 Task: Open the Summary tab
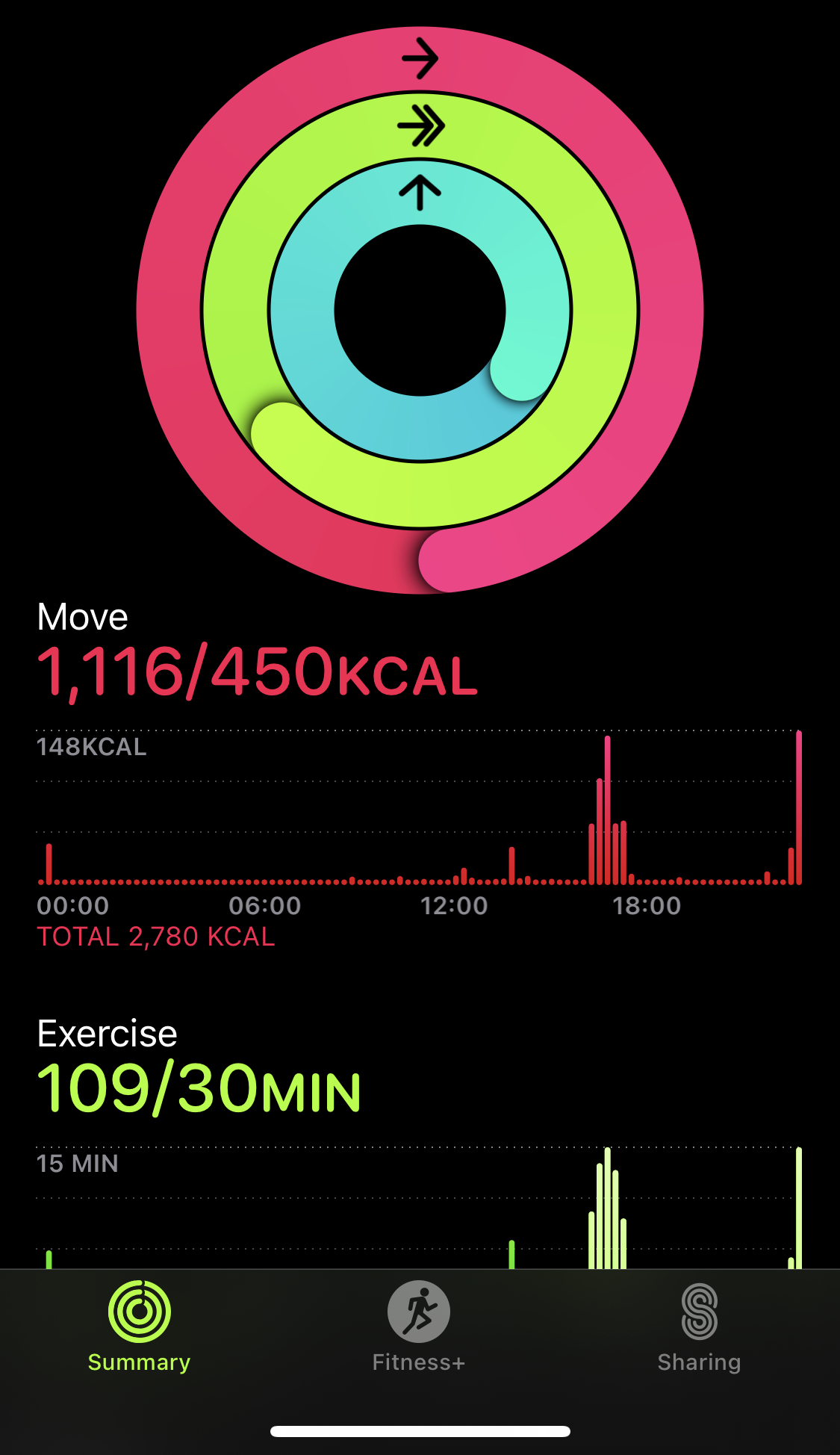click(x=140, y=1327)
